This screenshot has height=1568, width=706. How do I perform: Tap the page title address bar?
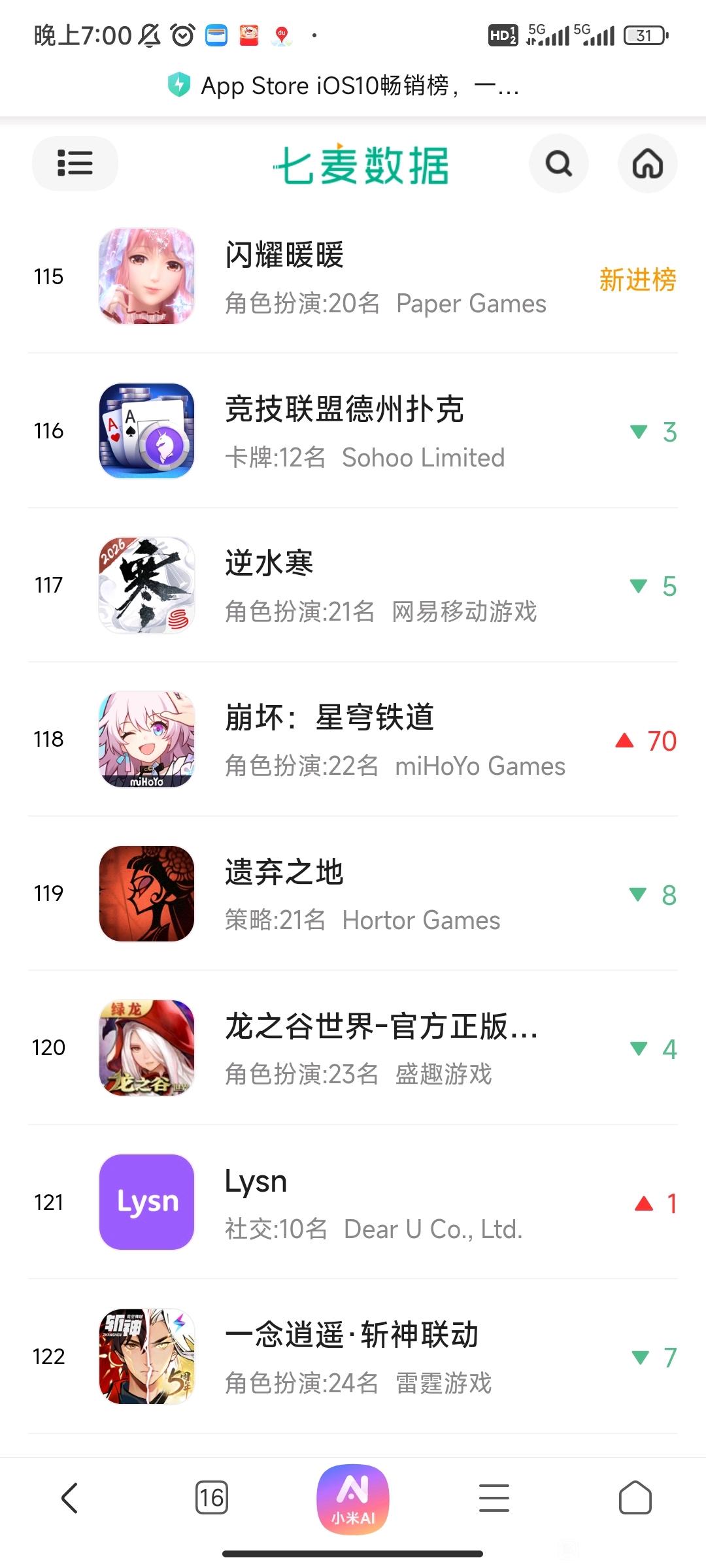coord(353,86)
